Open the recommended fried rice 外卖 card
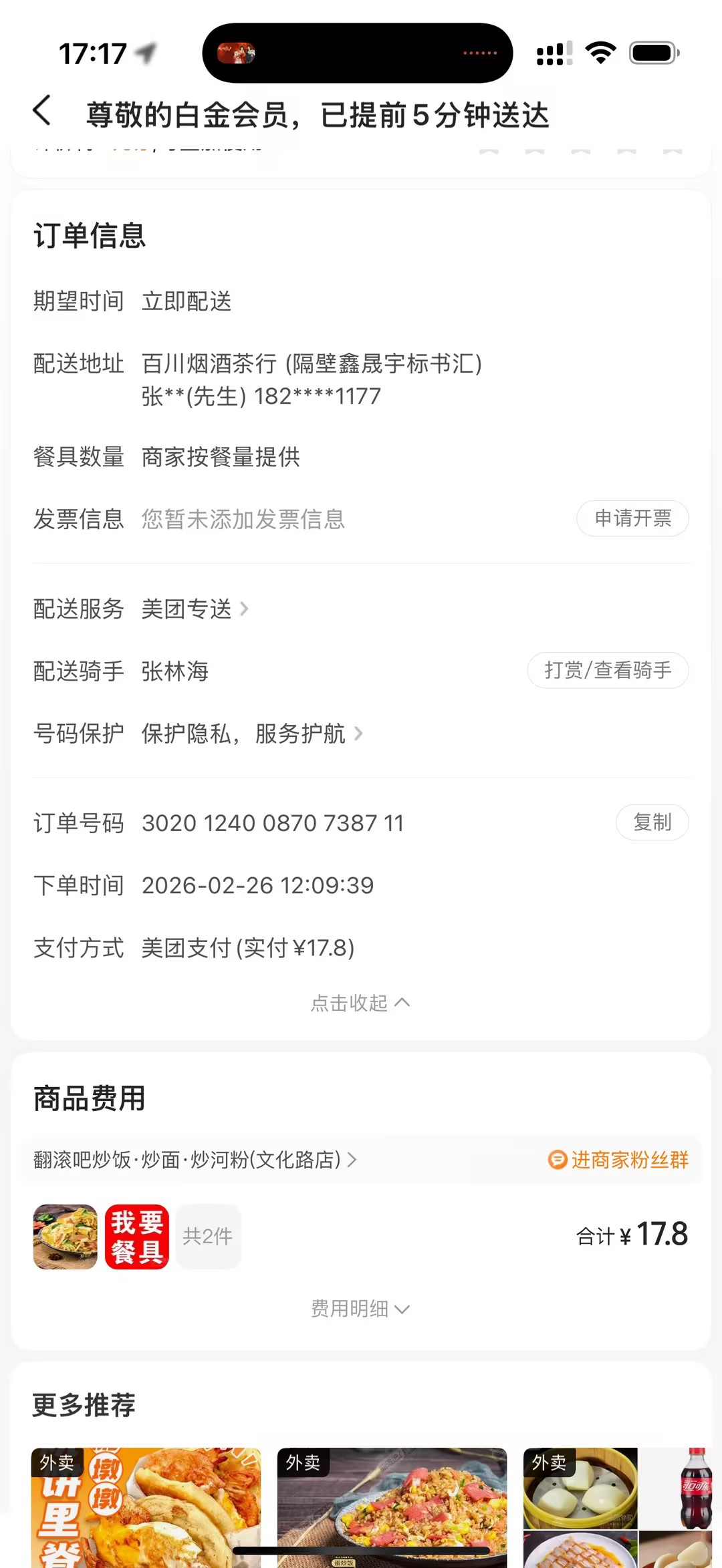 (392, 1507)
